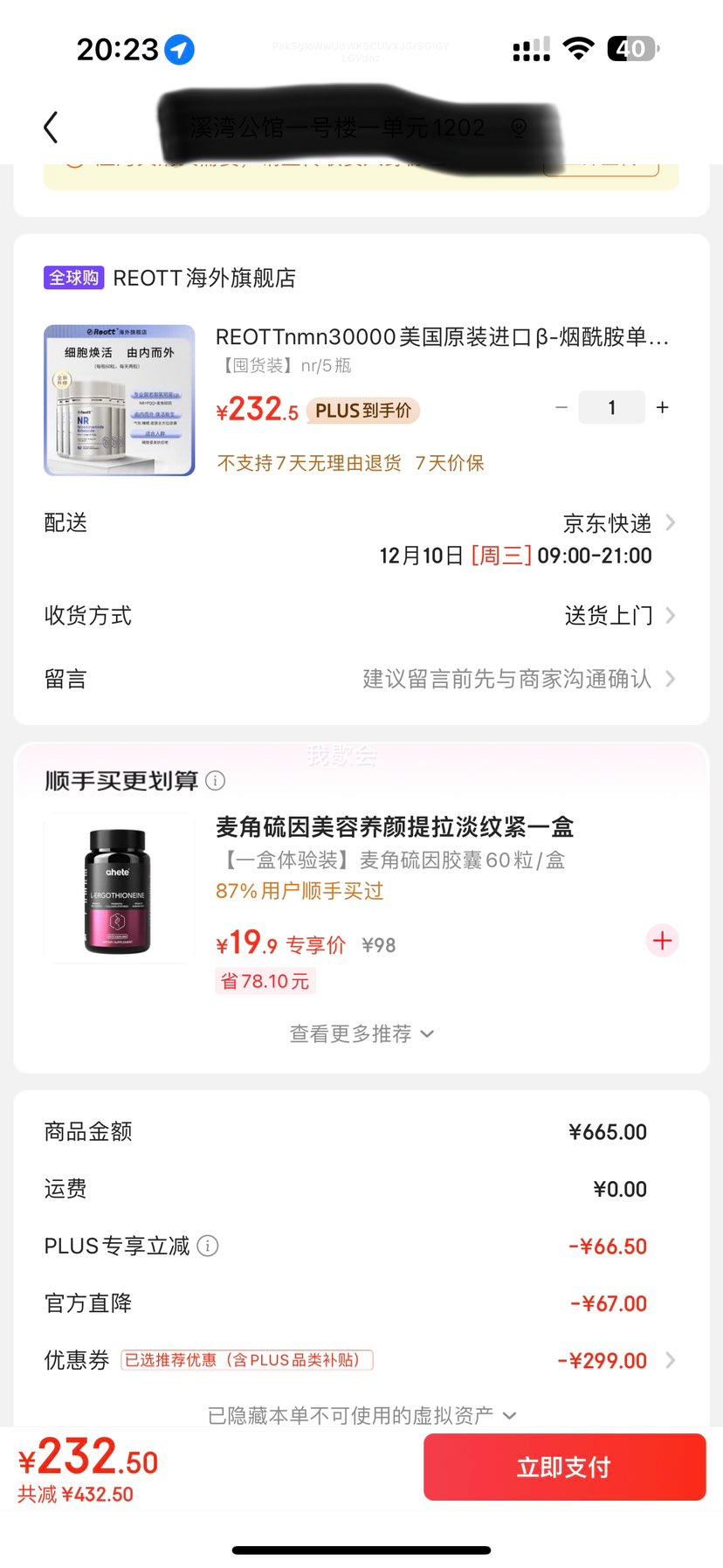
Task: Expand 查看更多推荐 recommendations
Action: [361, 1034]
